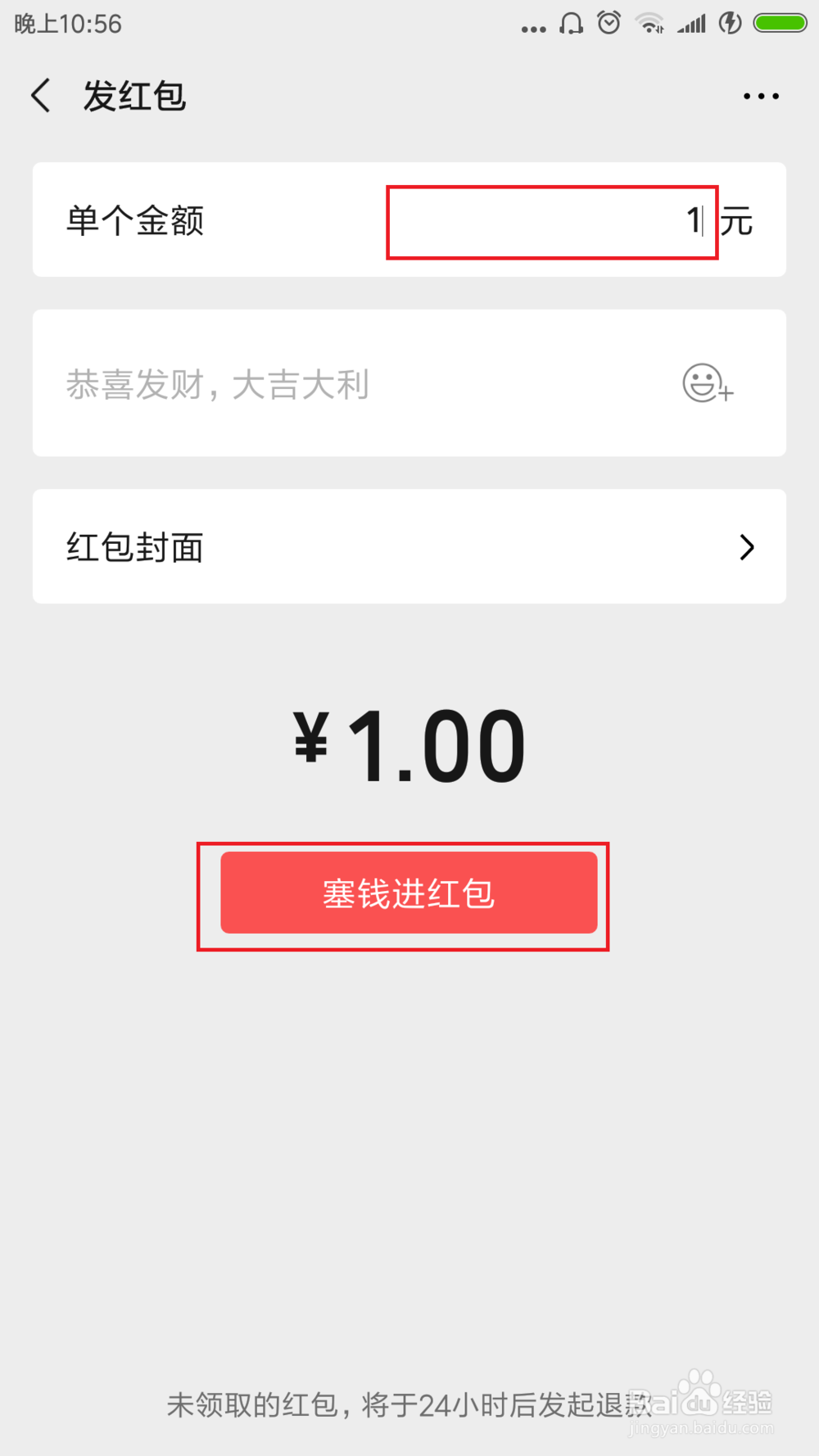Tap the 塞钱进红包 button
This screenshot has width=819, height=1456.
click(409, 893)
